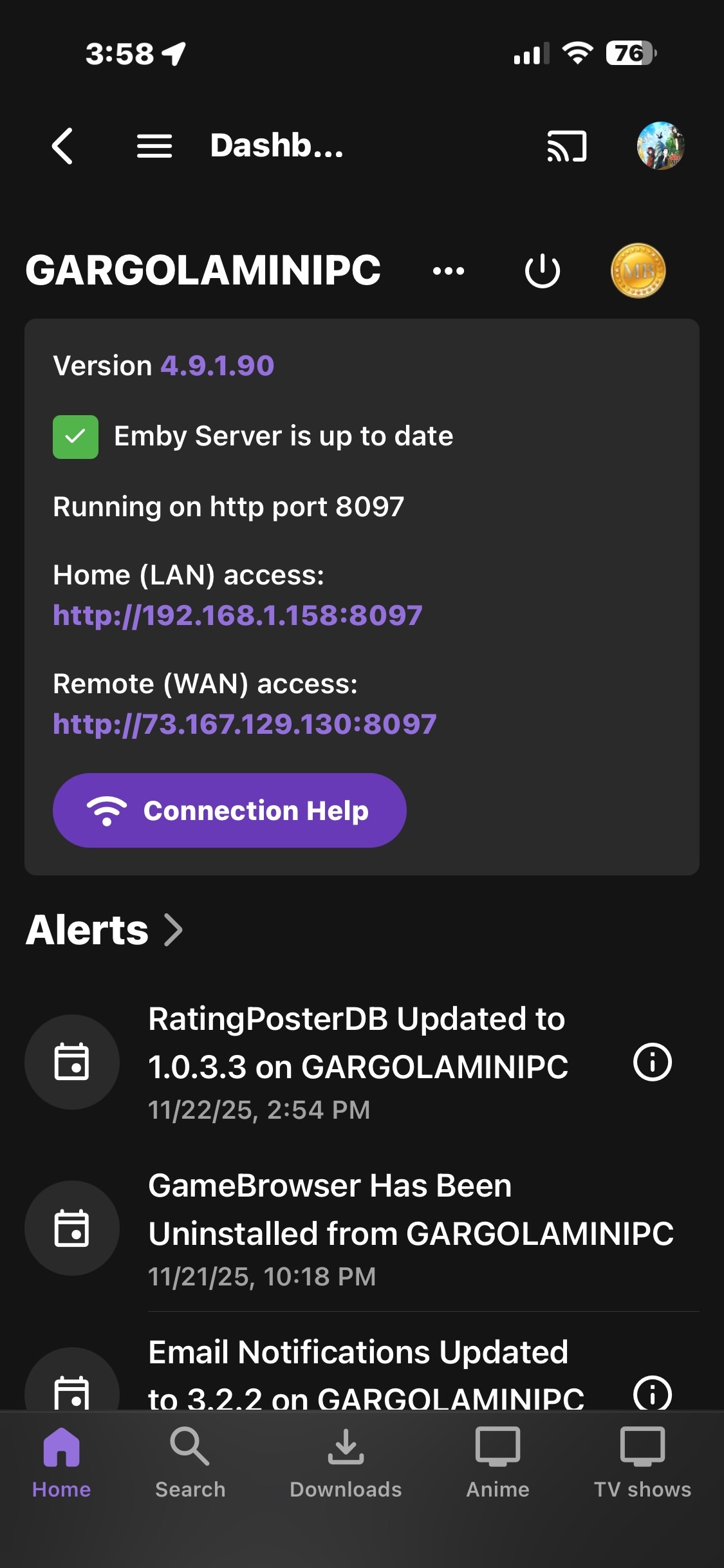Open the user profile avatar
Image resolution: width=724 pixels, height=1568 pixels.
[660, 146]
